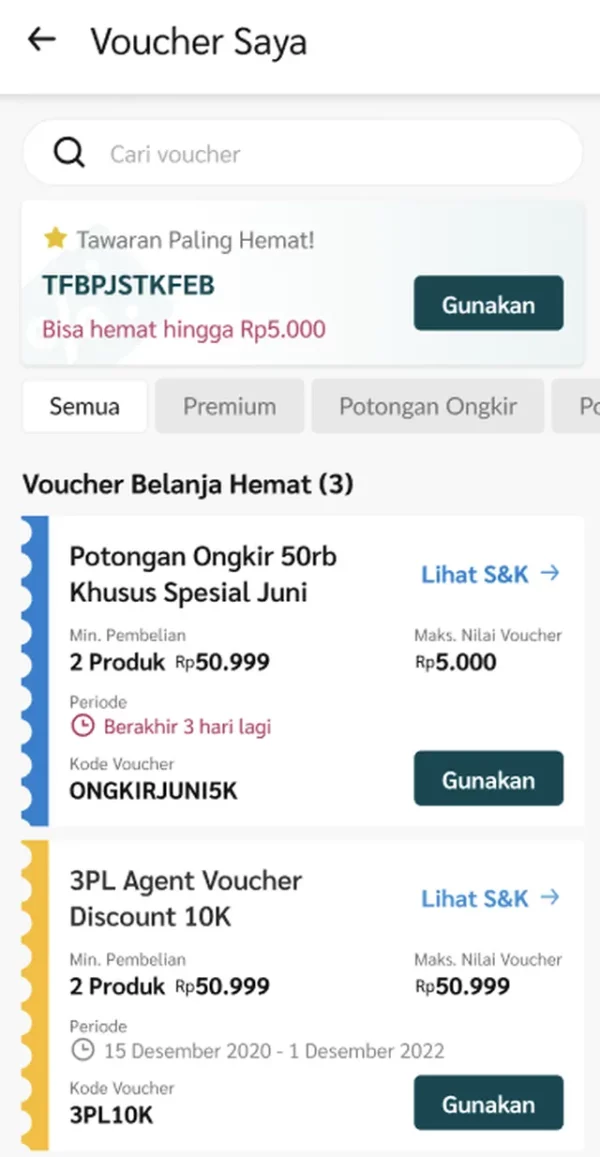Switch to the Potongan Ongkir tab

pyautogui.click(x=427, y=406)
